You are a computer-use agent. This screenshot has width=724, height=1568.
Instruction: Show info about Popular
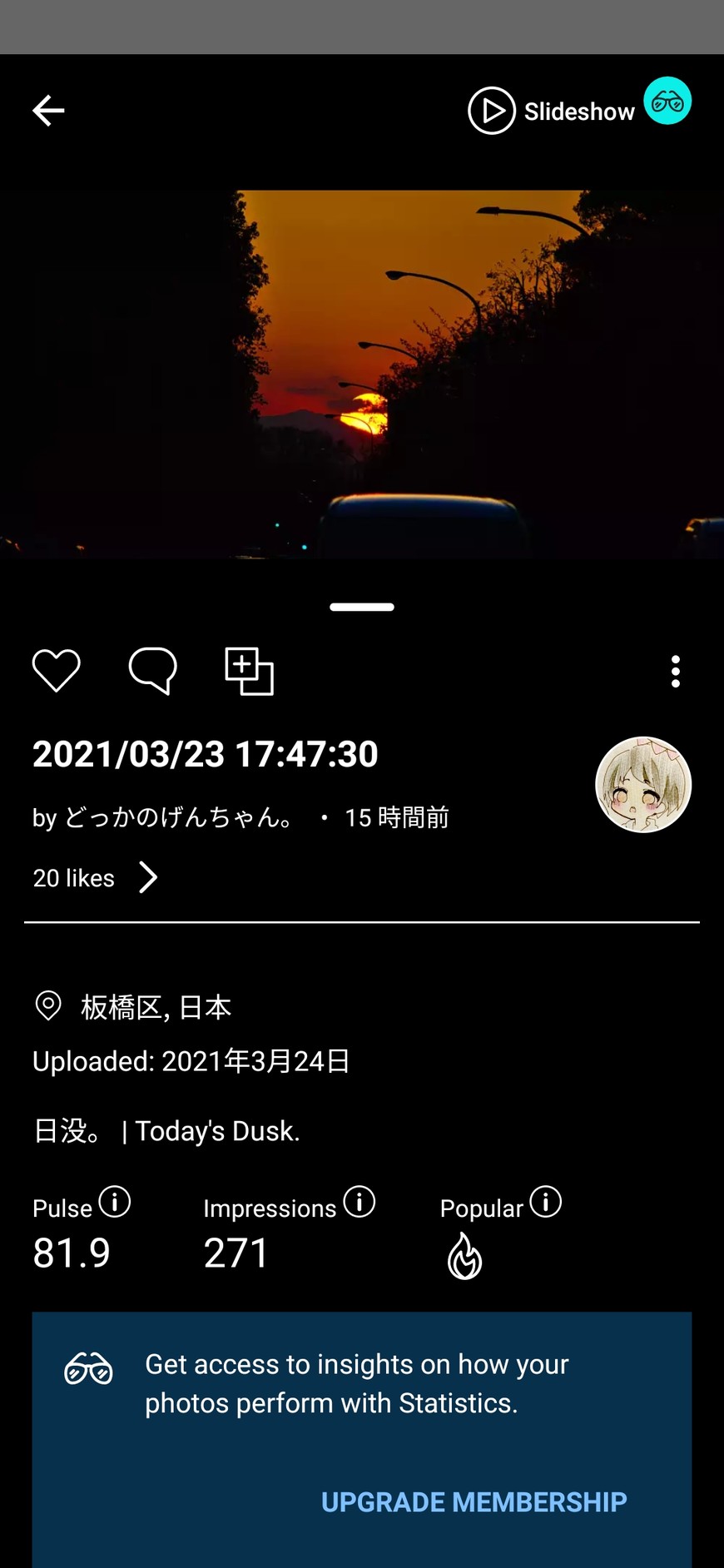click(x=546, y=1202)
